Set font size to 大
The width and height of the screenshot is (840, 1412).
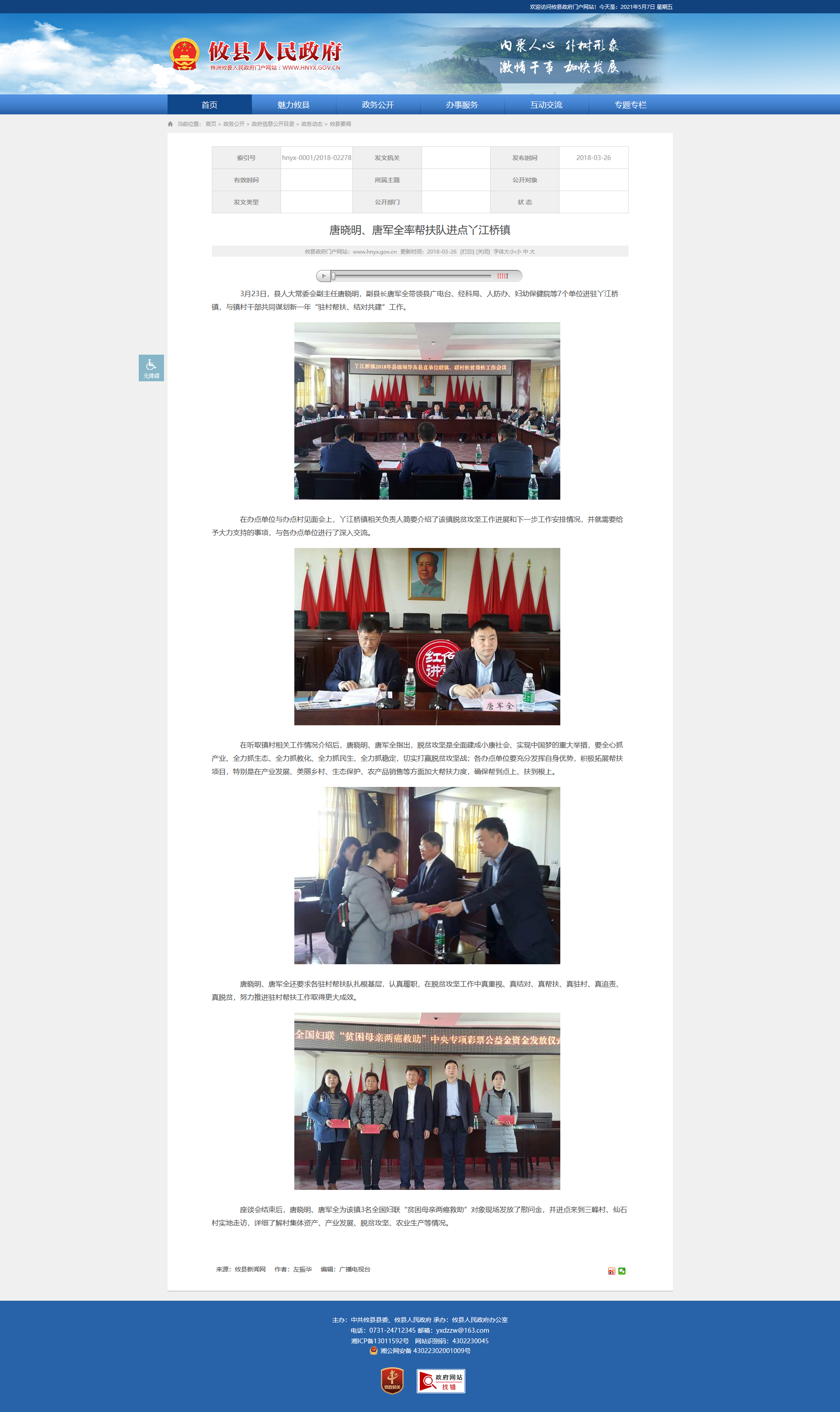coord(532,252)
